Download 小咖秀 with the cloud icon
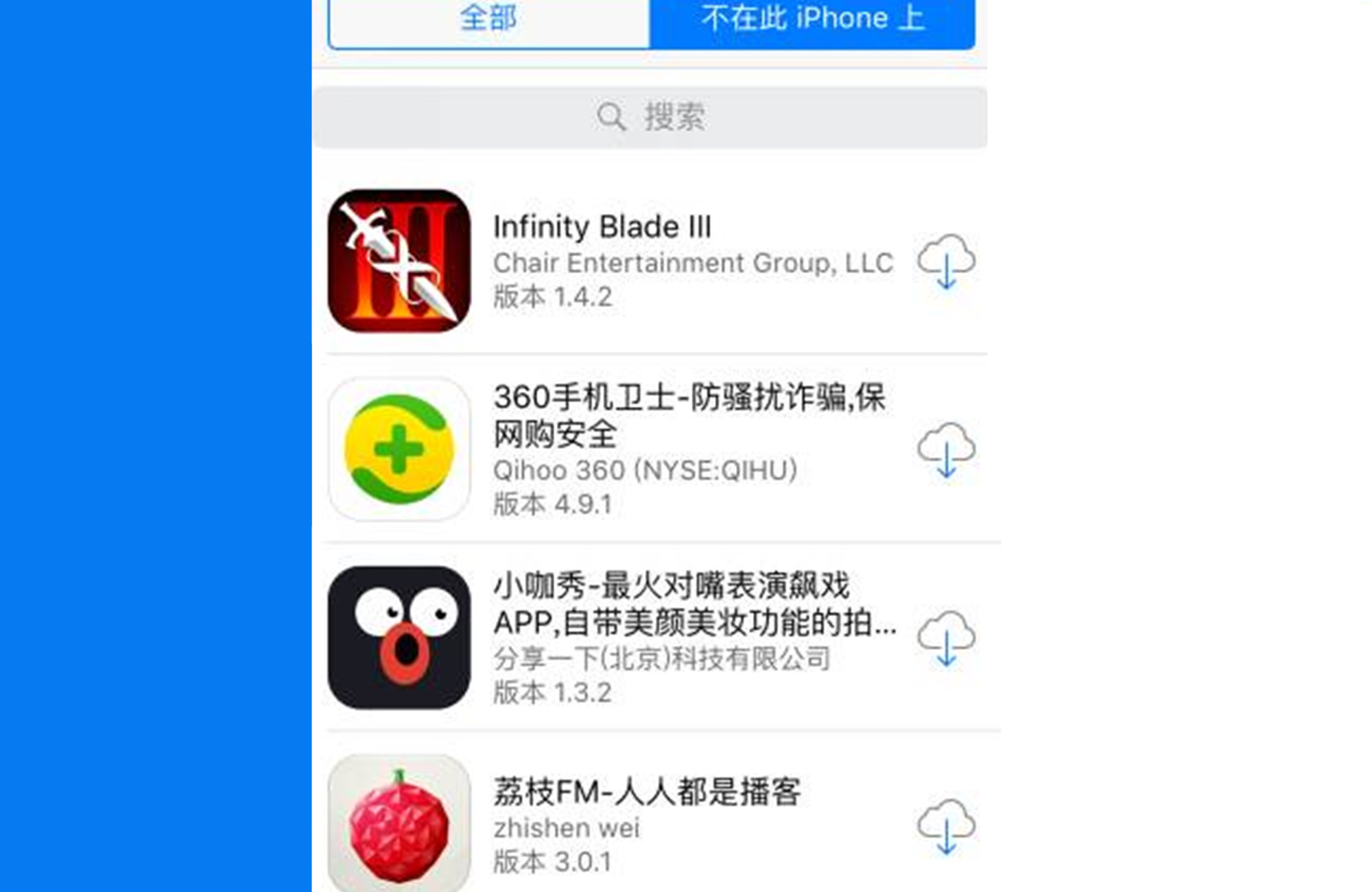 pos(946,638)
